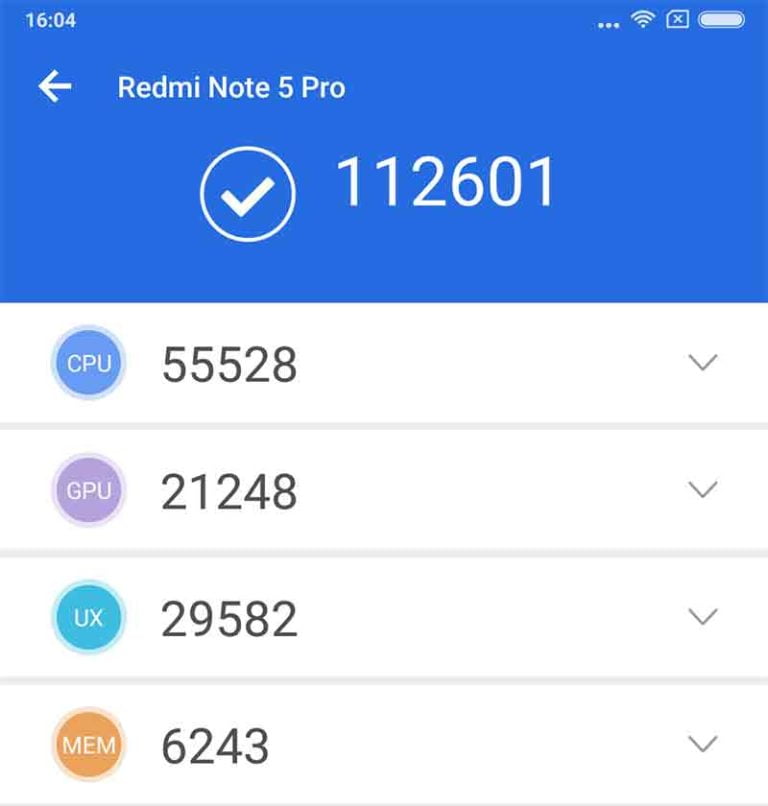Go back using the arrow icon
Viewport: 768px width, 806px height.
[x=55, y=87]
